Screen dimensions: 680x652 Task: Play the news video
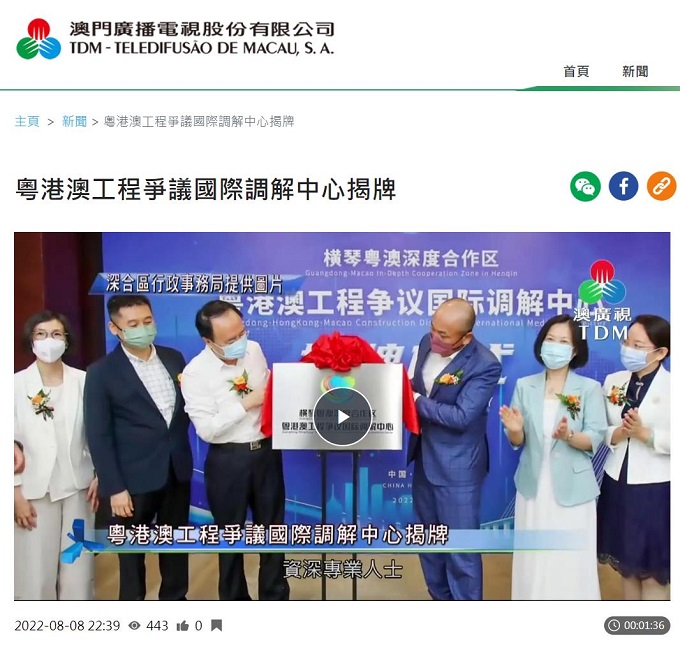pyautogui.click(x=342, y=416)
